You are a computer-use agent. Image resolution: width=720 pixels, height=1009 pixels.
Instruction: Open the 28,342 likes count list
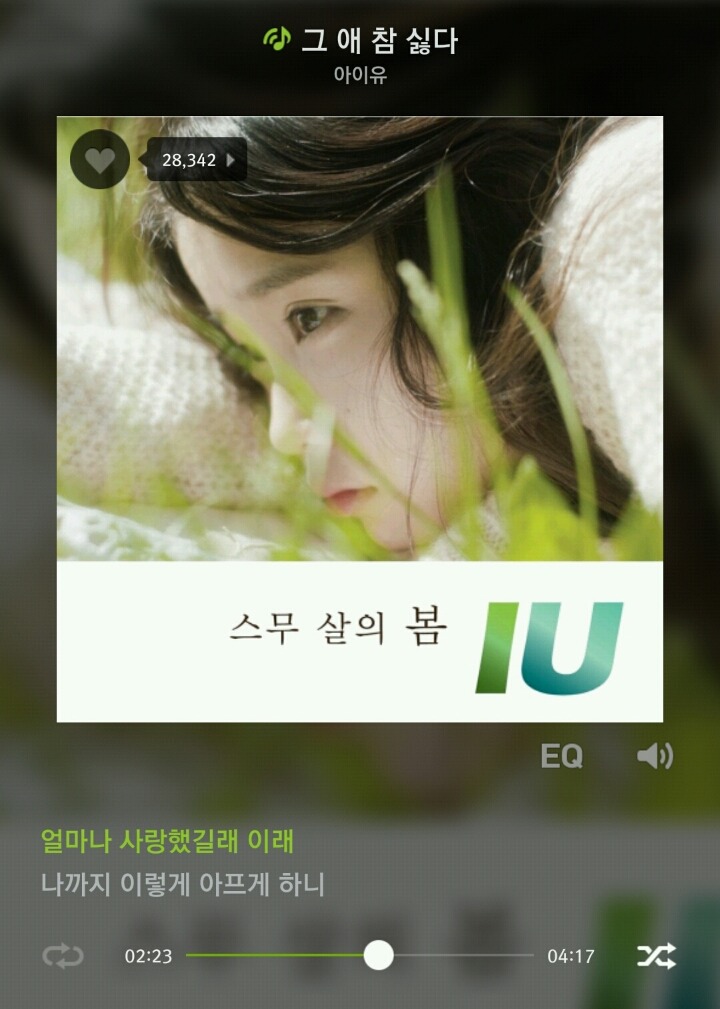197,160
